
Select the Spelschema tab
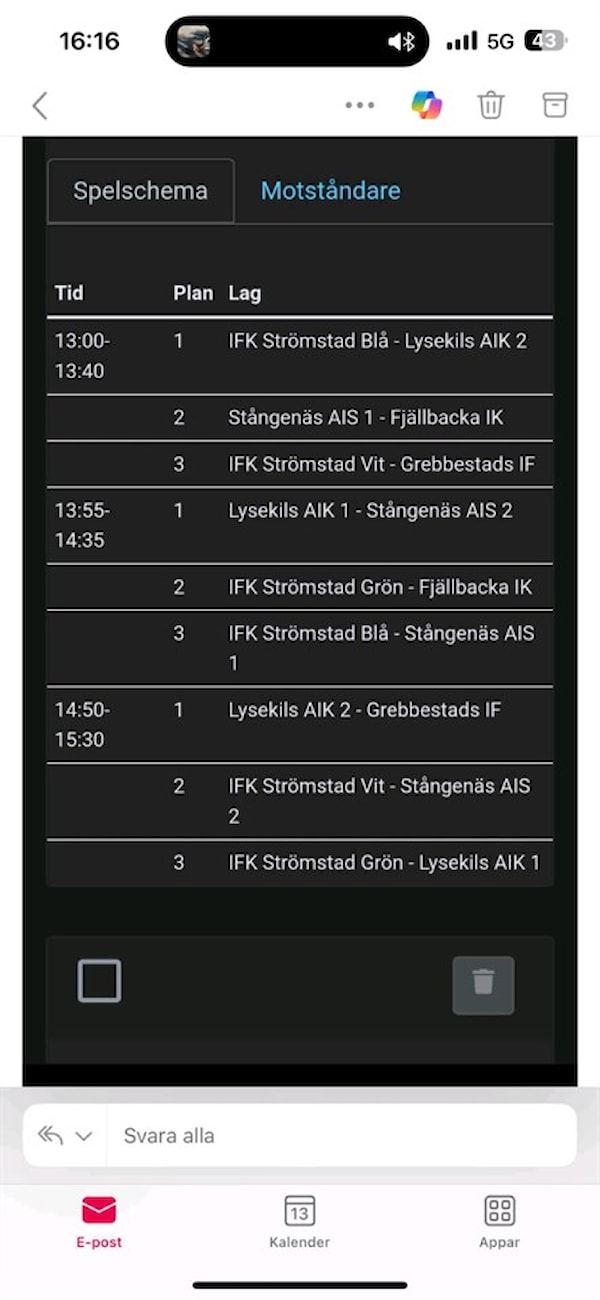[x=141, y=191]
